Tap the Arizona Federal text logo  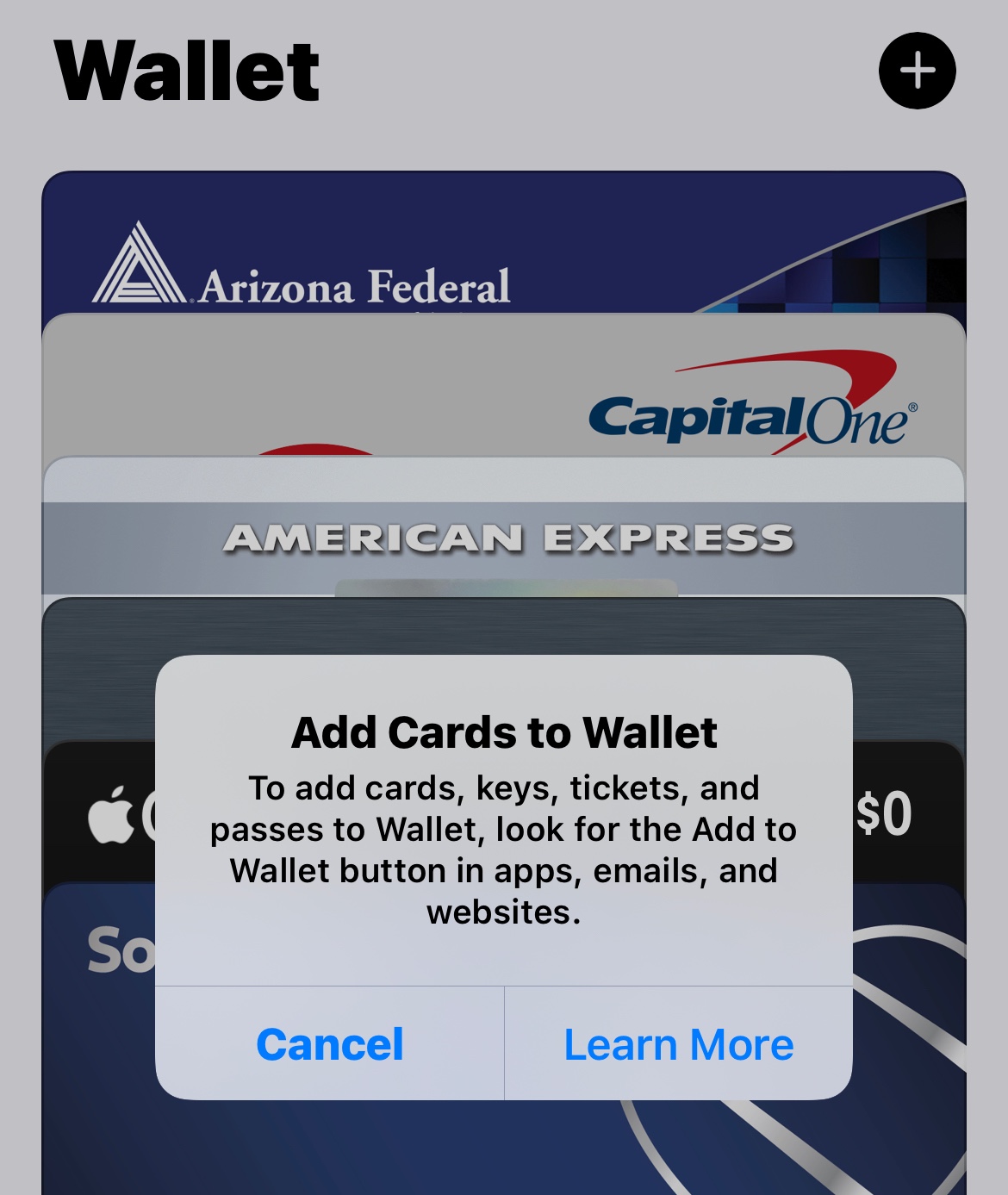pyautogui.click(x=353, y=284)
